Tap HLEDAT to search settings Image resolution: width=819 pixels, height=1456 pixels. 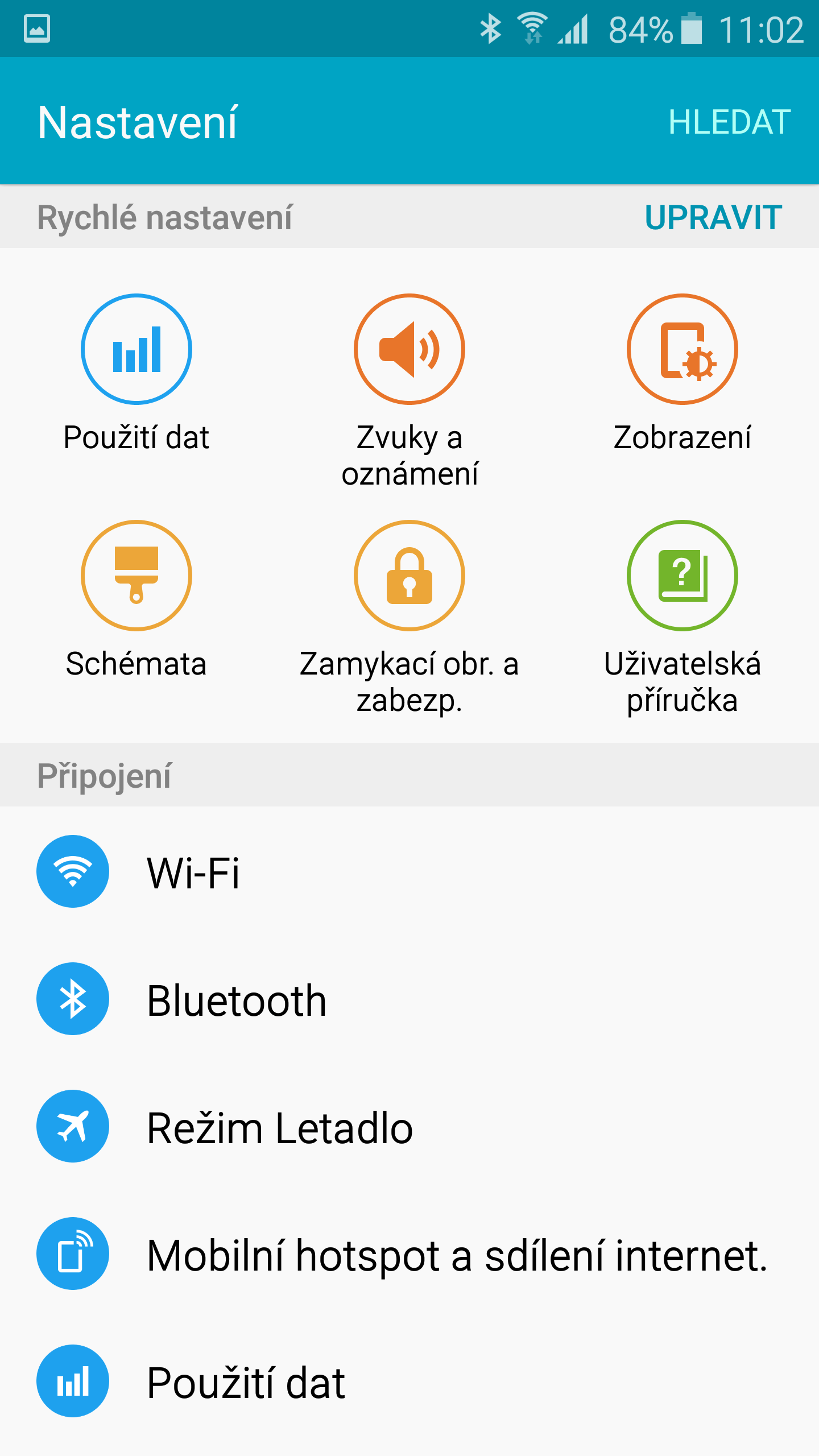click(x=729, y=122)
